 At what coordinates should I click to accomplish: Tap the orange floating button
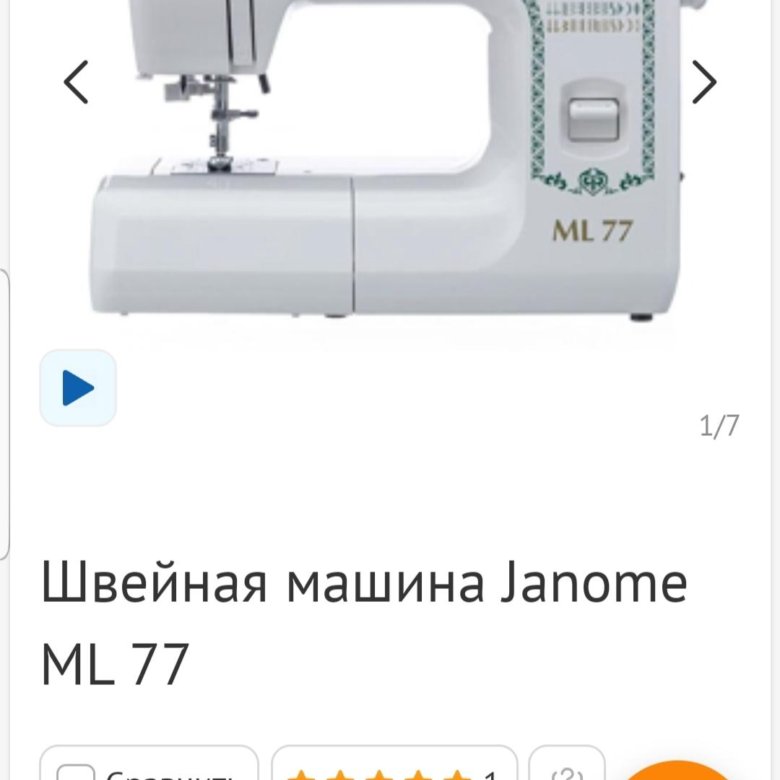[x=680, y=772]
